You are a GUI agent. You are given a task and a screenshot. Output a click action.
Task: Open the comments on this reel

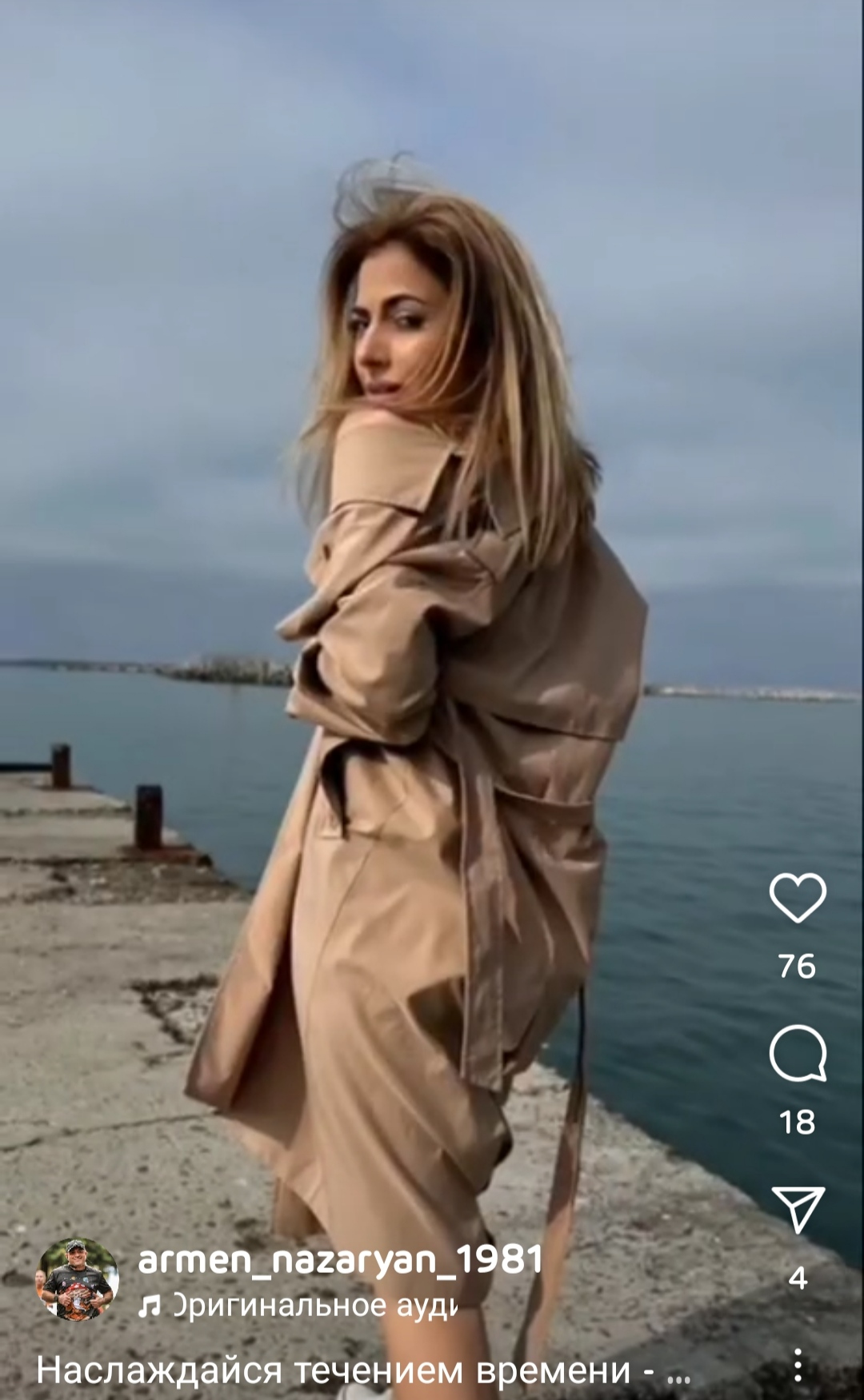[798, 1055]
